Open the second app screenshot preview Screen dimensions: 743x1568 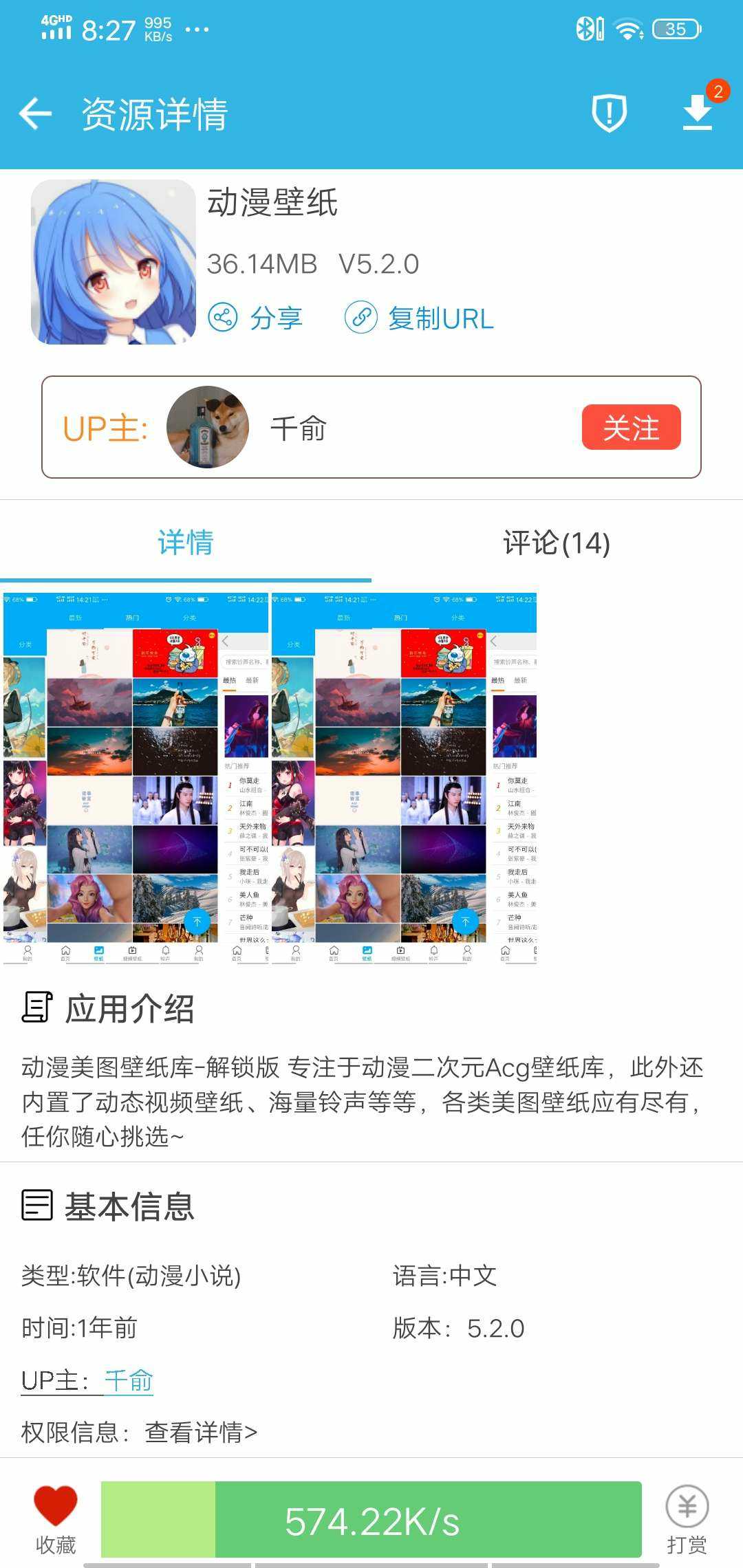[404, 777]
